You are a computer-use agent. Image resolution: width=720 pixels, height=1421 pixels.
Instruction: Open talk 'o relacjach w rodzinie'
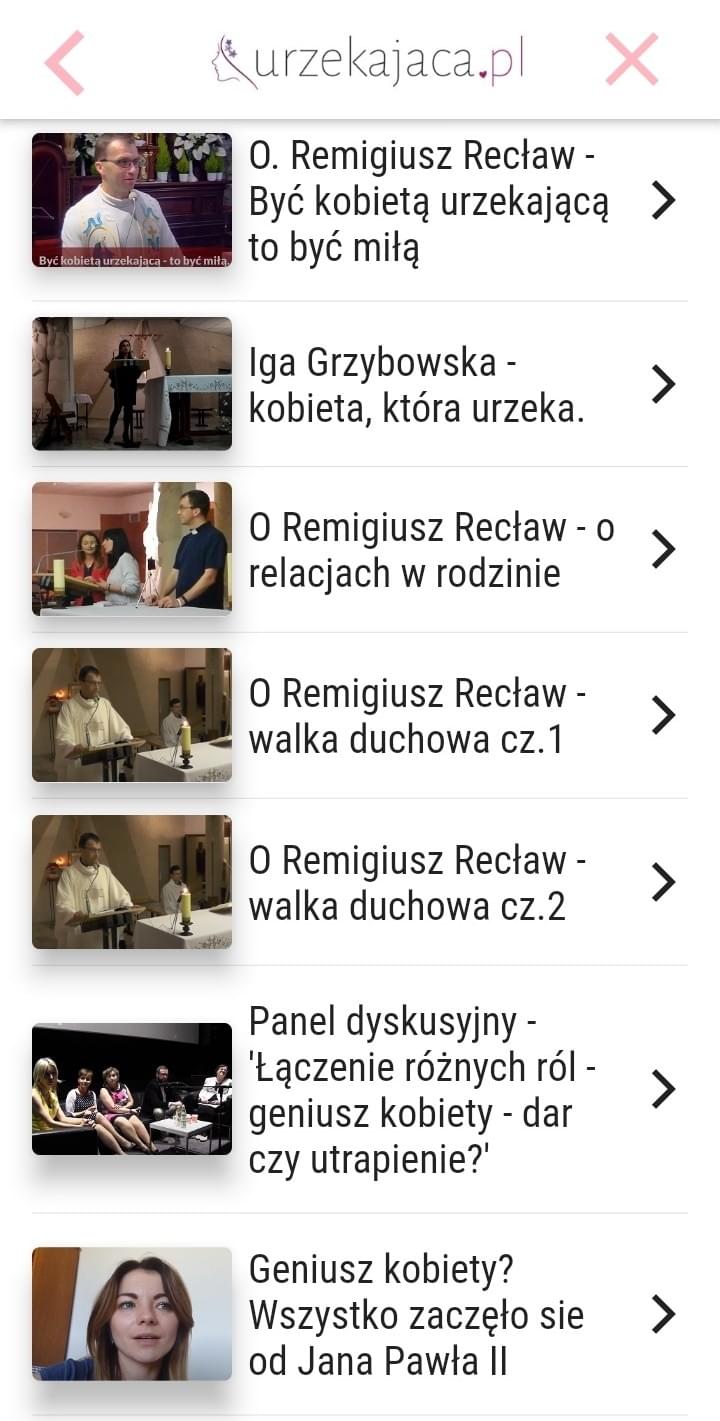pyautogui.click(x=430, y=550)
